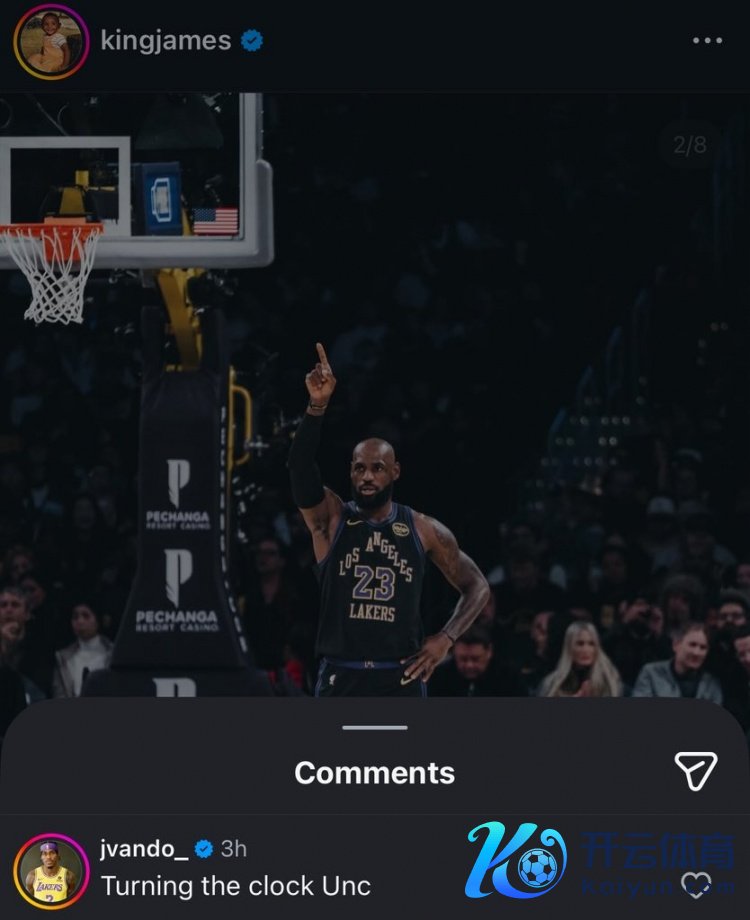View jvando_ commenter profile name
The width and height of the screenshot is (750, 920).
click(x=143, y=848)
